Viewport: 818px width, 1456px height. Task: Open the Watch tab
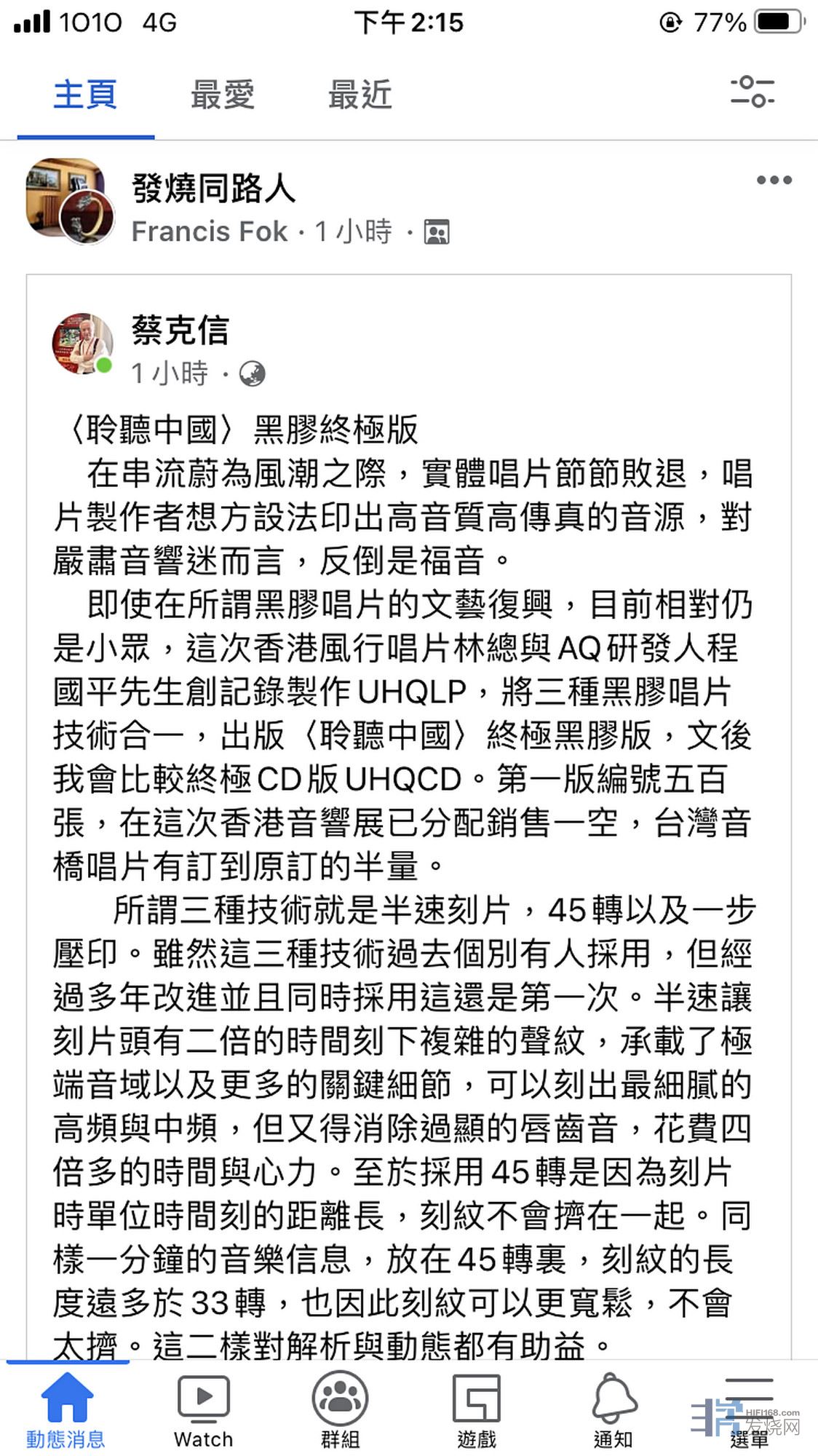pos(203,1409)
